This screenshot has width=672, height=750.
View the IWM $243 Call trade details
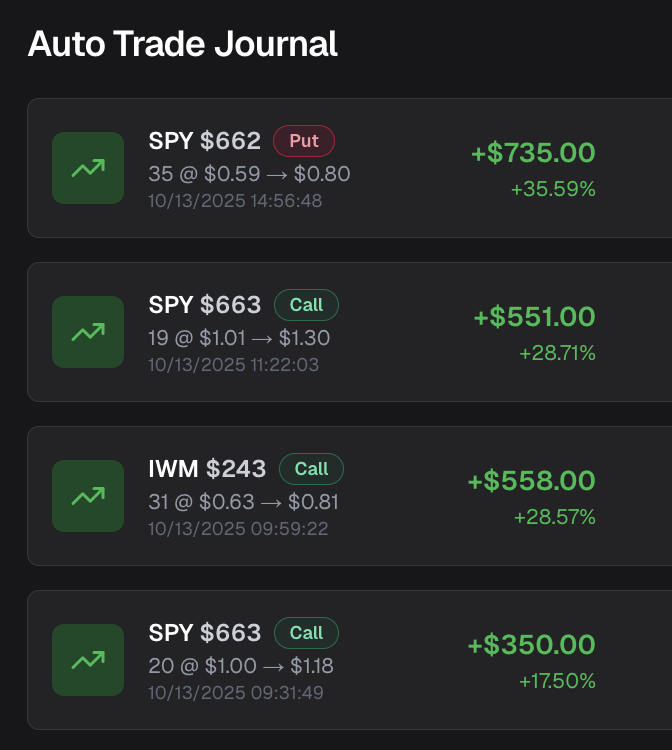(x=350, y=496)
